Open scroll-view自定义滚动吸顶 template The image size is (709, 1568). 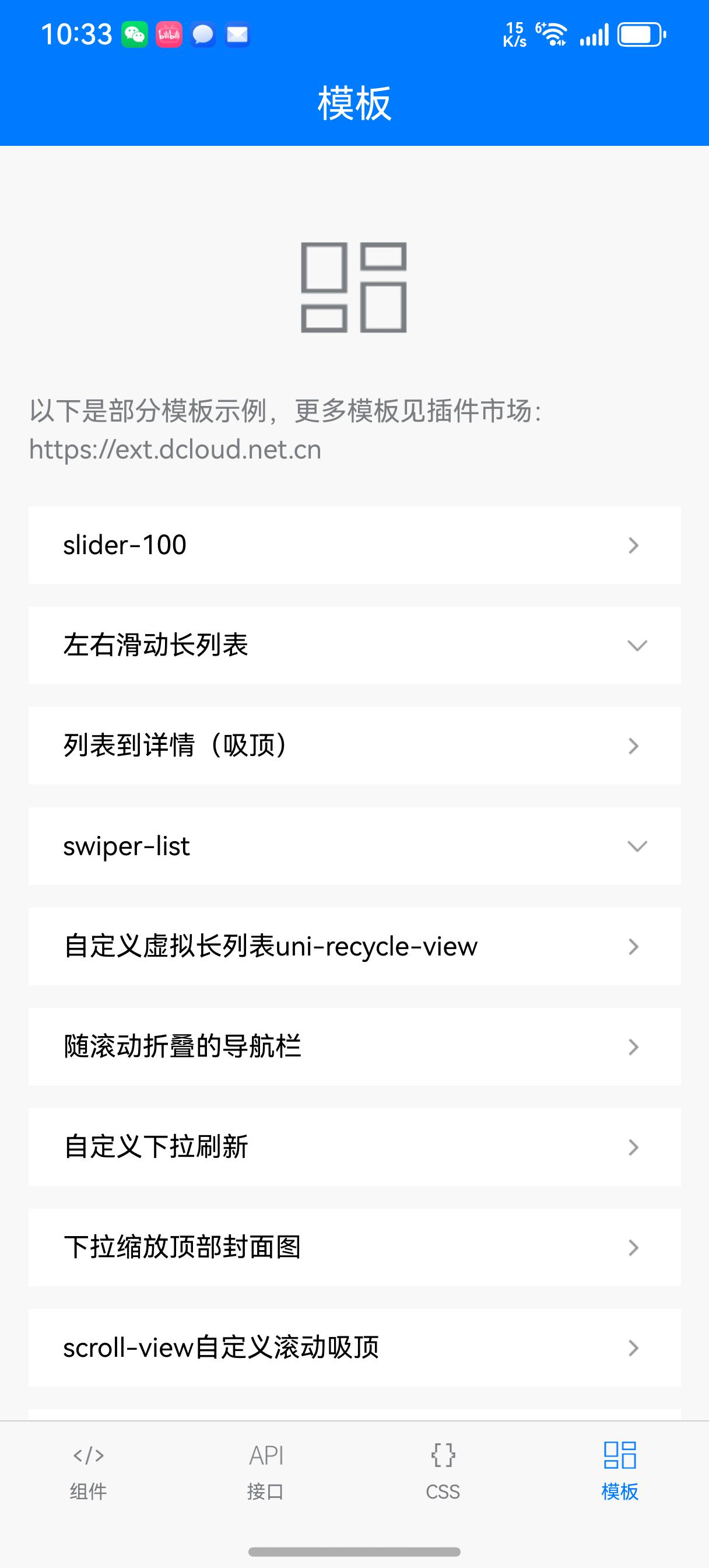click(354, 1347)
